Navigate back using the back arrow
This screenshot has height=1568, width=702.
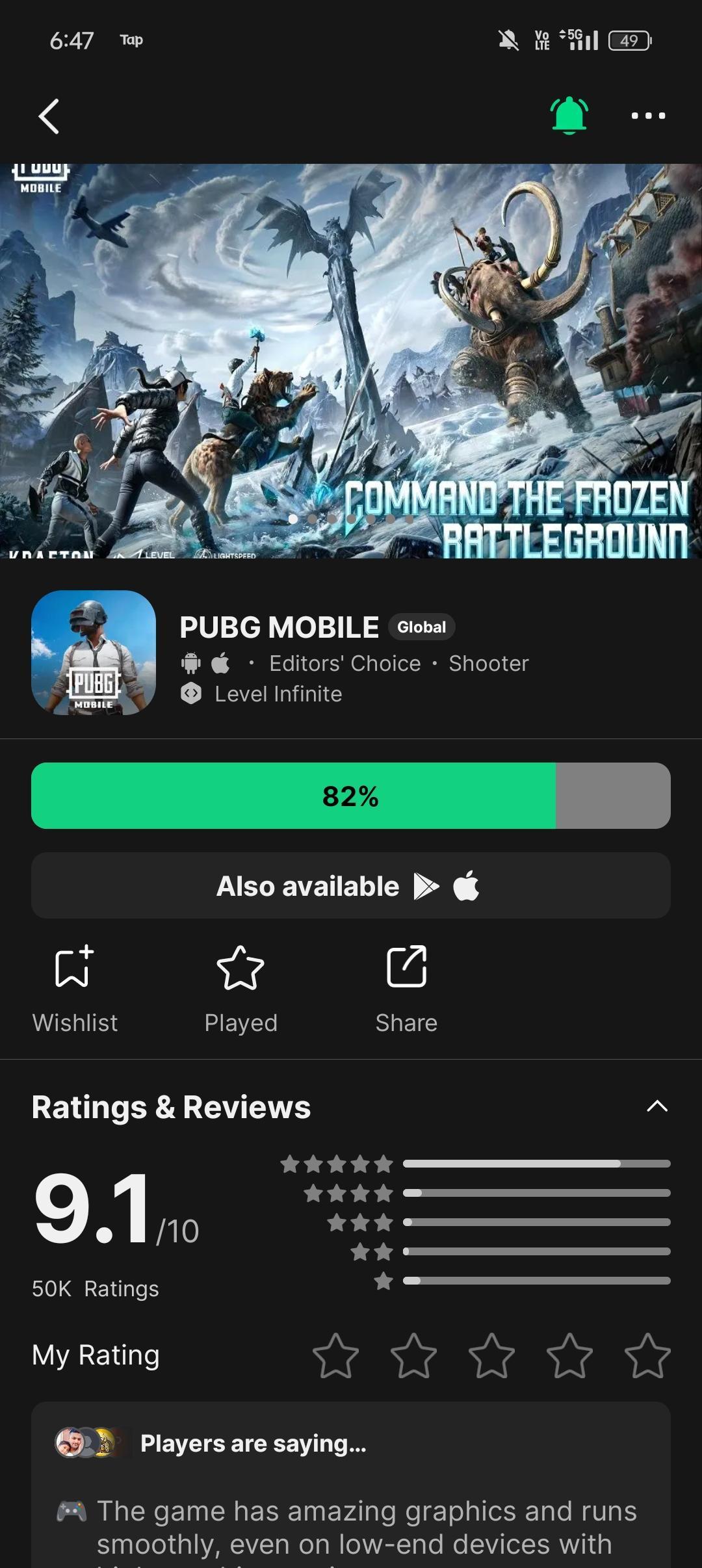pos(49,115)
